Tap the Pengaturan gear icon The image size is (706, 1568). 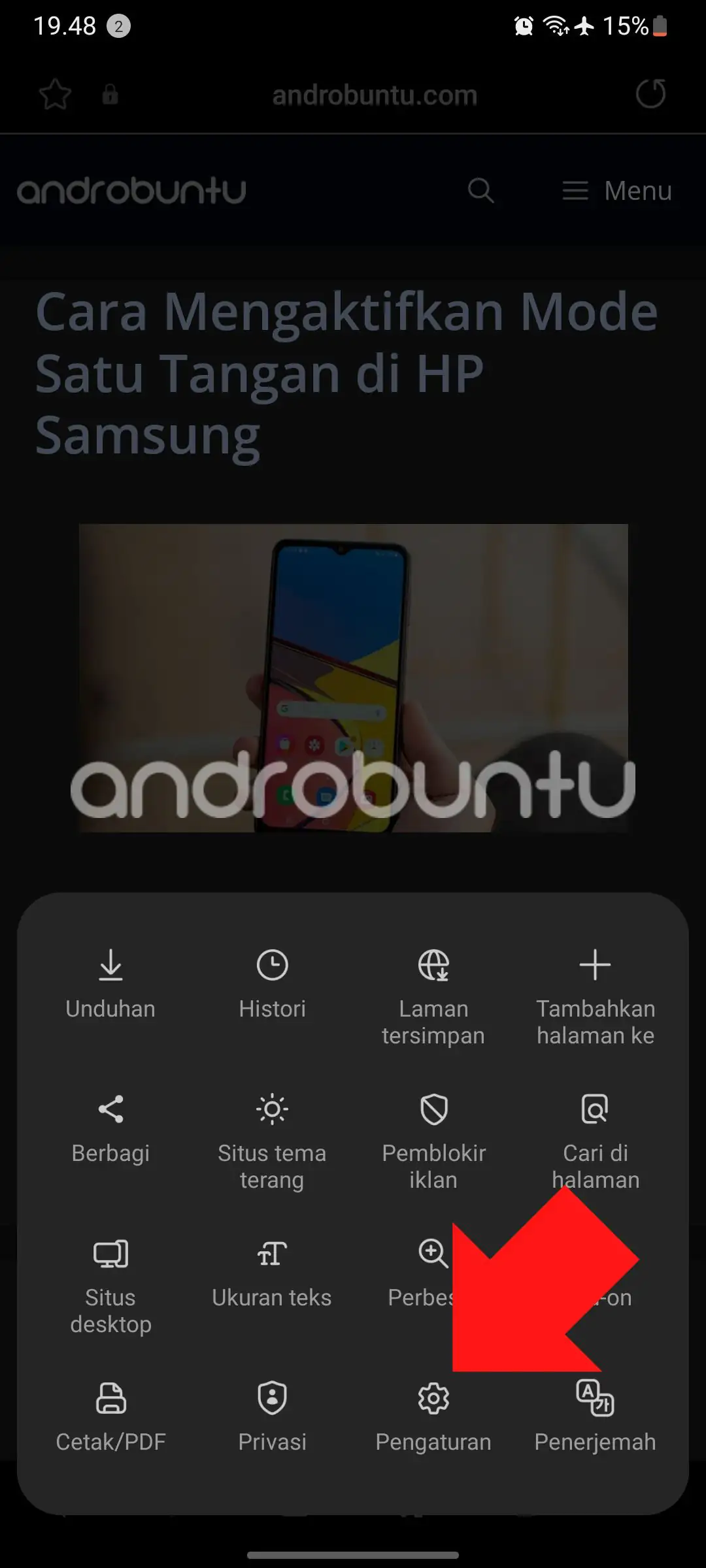(433, 1398)
